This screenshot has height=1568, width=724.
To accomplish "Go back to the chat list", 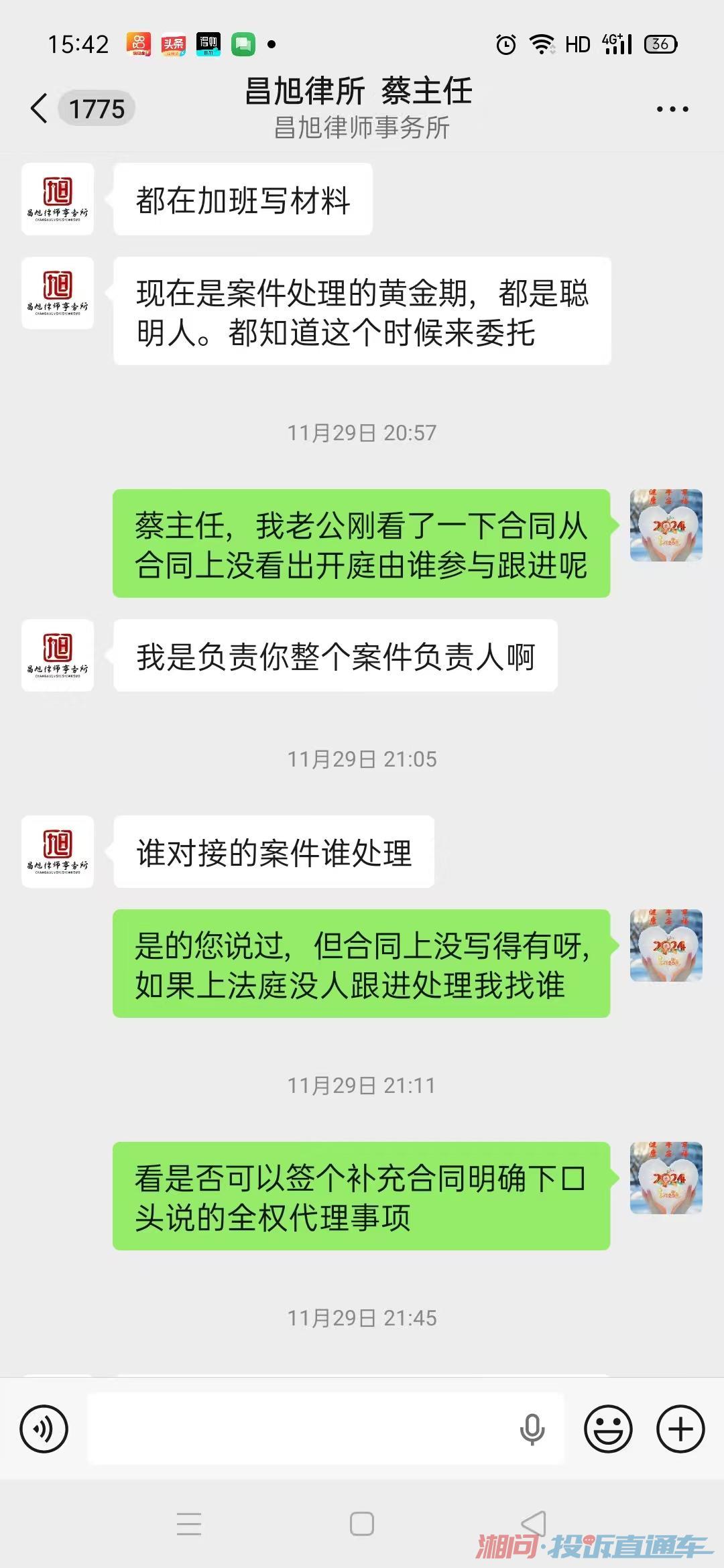I will tap(39, 108).
